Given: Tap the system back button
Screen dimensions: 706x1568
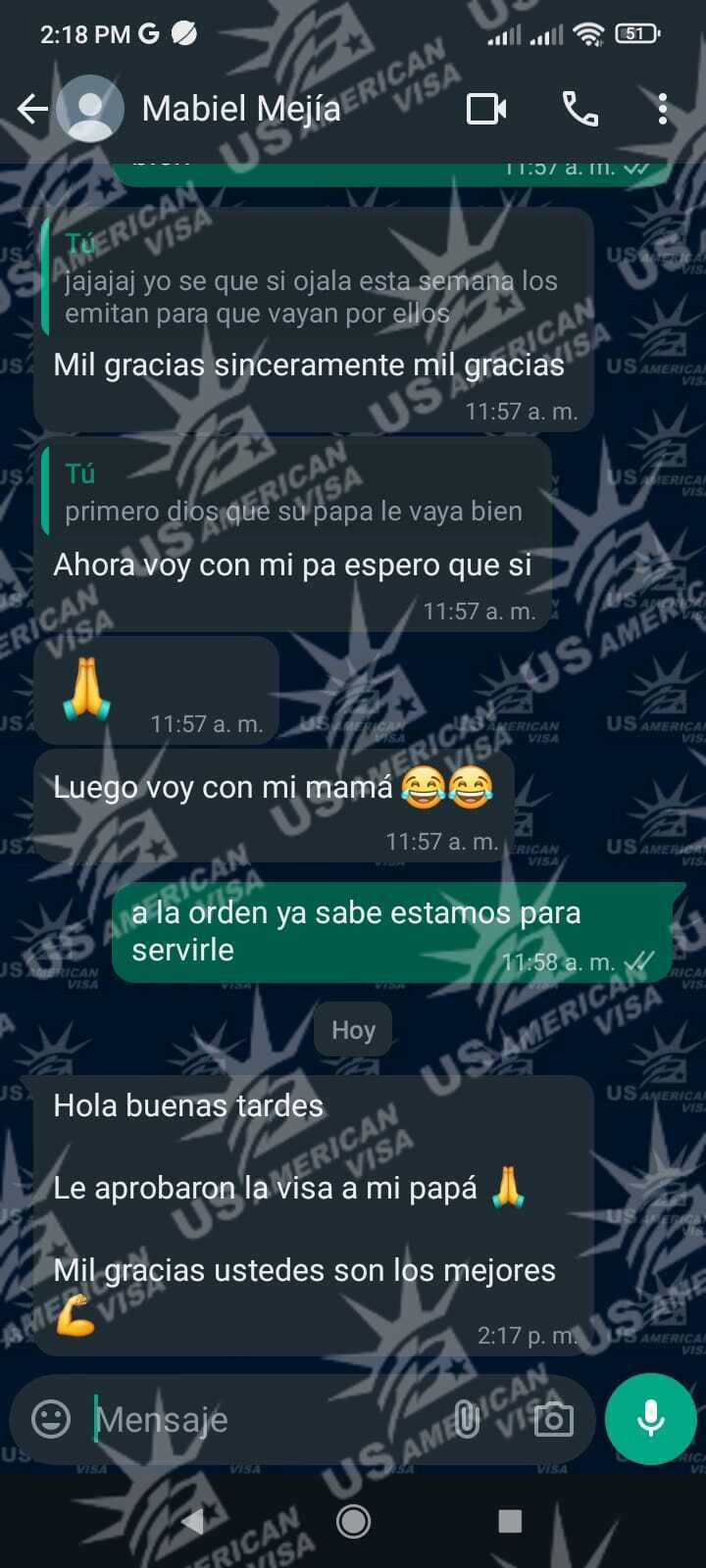Looking at the screenshot, I should click(x=193, y=1521).
